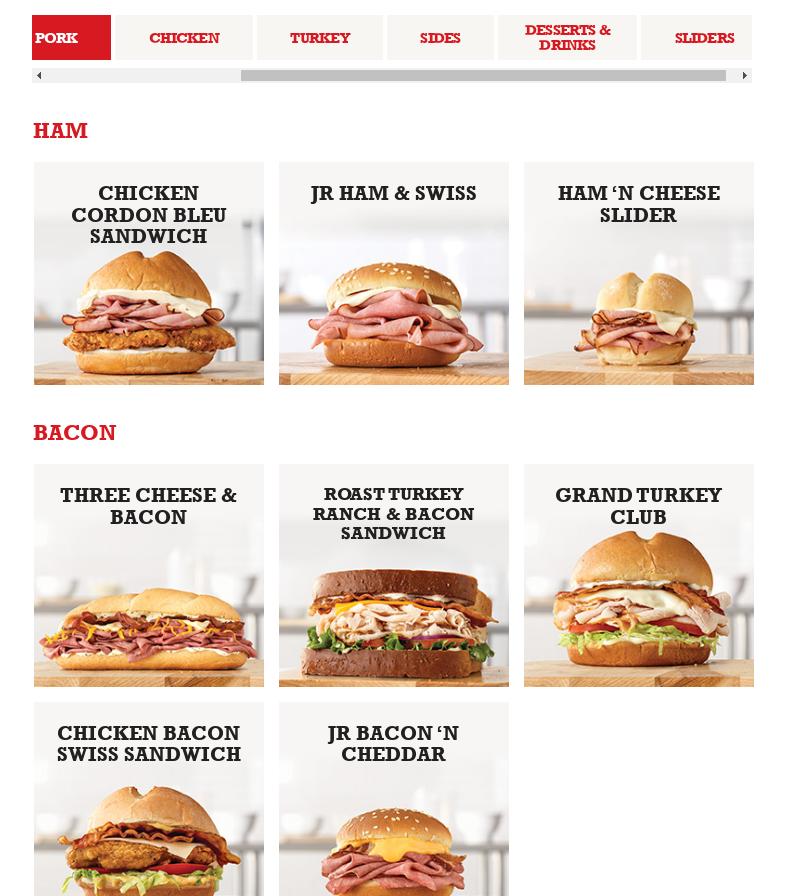Image resolution: width=785 pixels, height=896 pixels.
Task: Switch to the Turkey tab
Action: pyautogui.click(x=320, y=37)
